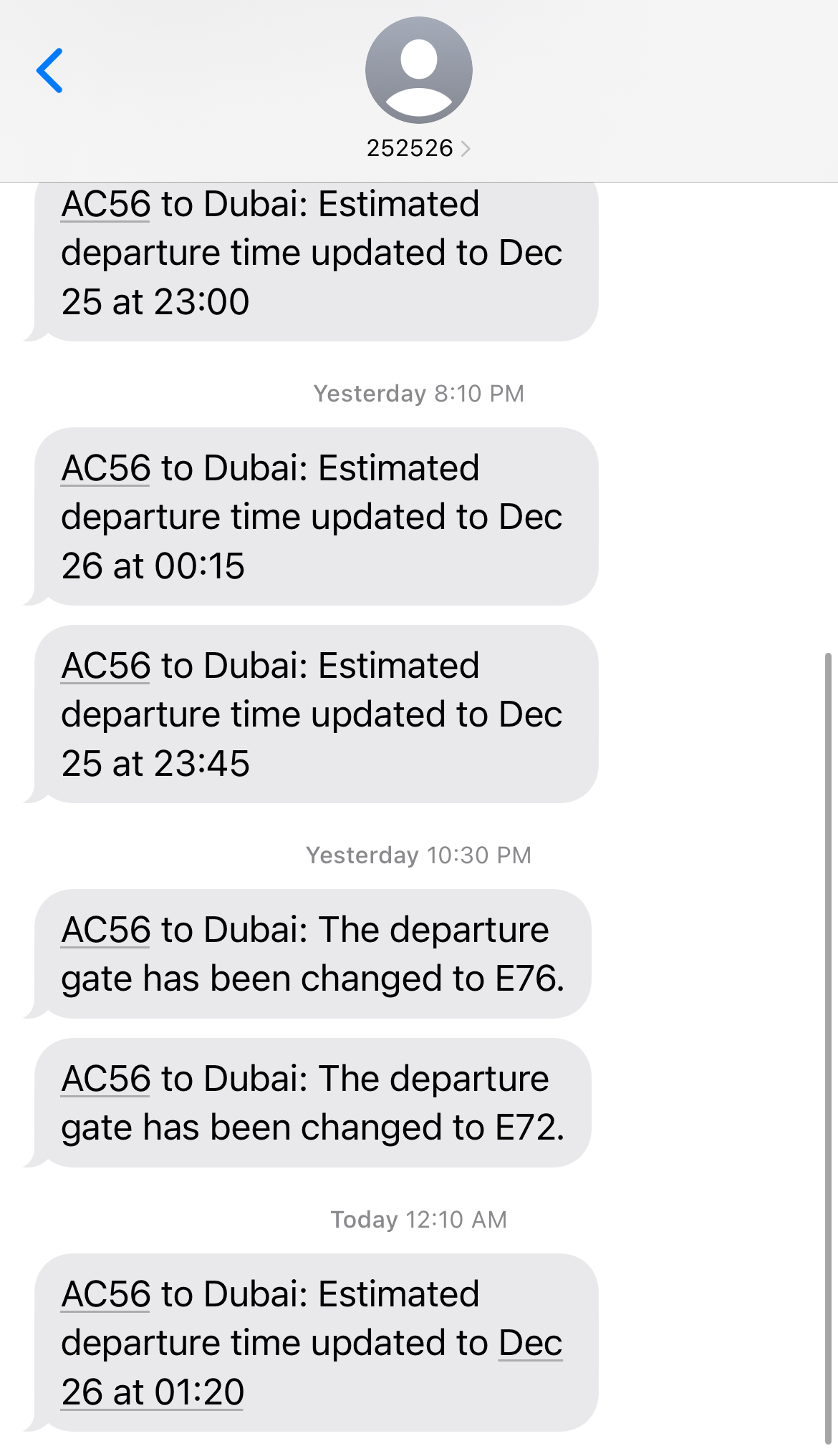Open the AC56 link in first message
This screenshot has width=838, height=1456.
105,204
